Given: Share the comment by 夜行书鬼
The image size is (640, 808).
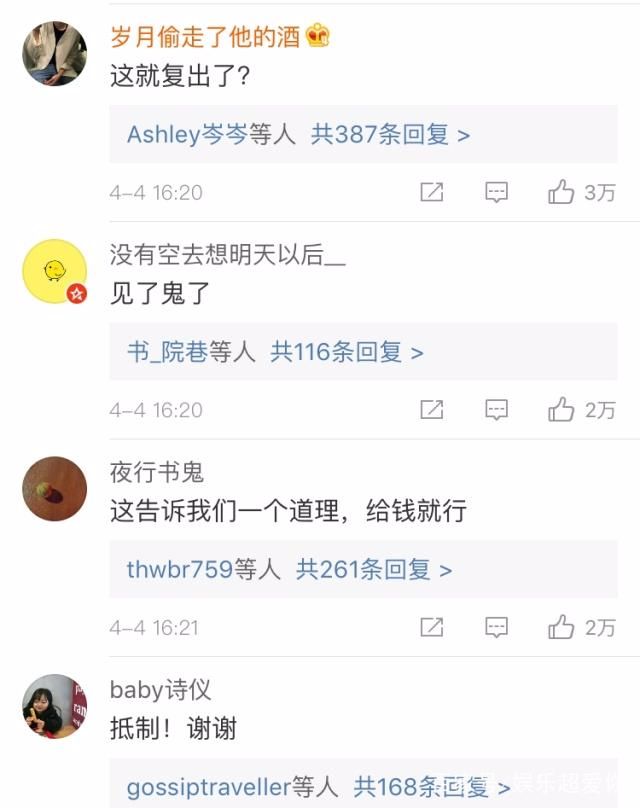Looking at the screenshot, I should point(432,627).
